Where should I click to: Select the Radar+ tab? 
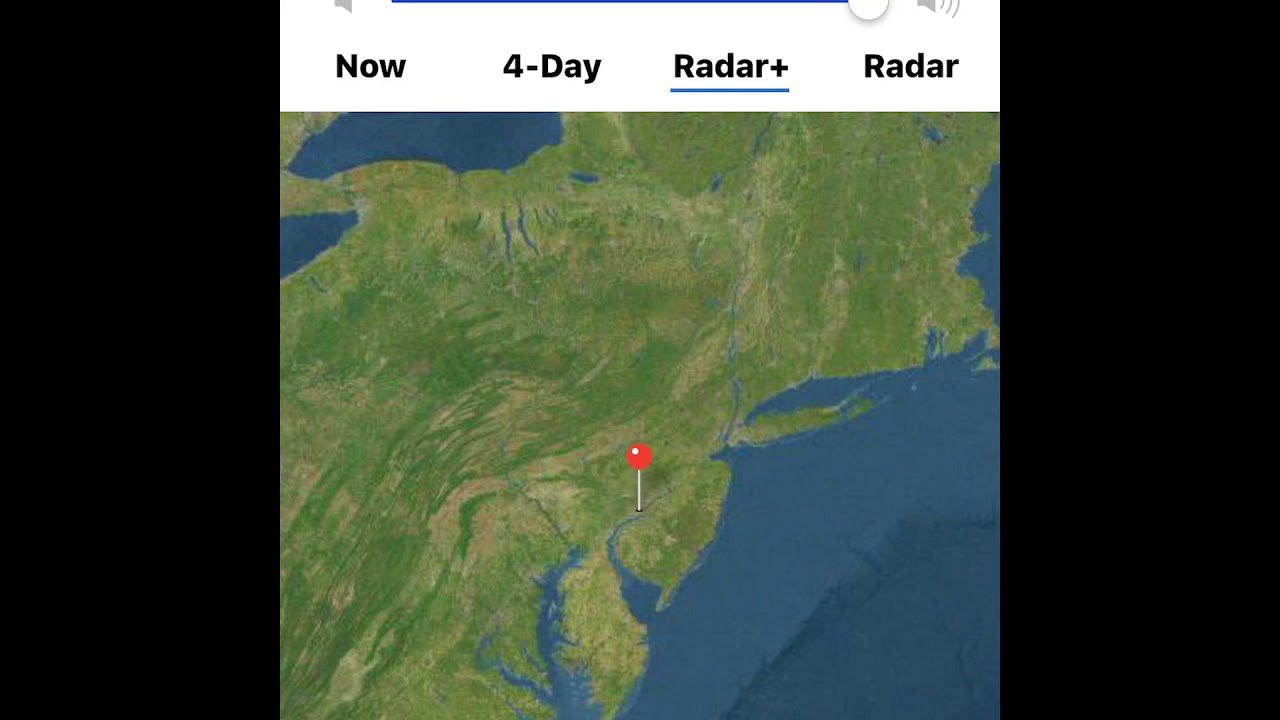730,66
